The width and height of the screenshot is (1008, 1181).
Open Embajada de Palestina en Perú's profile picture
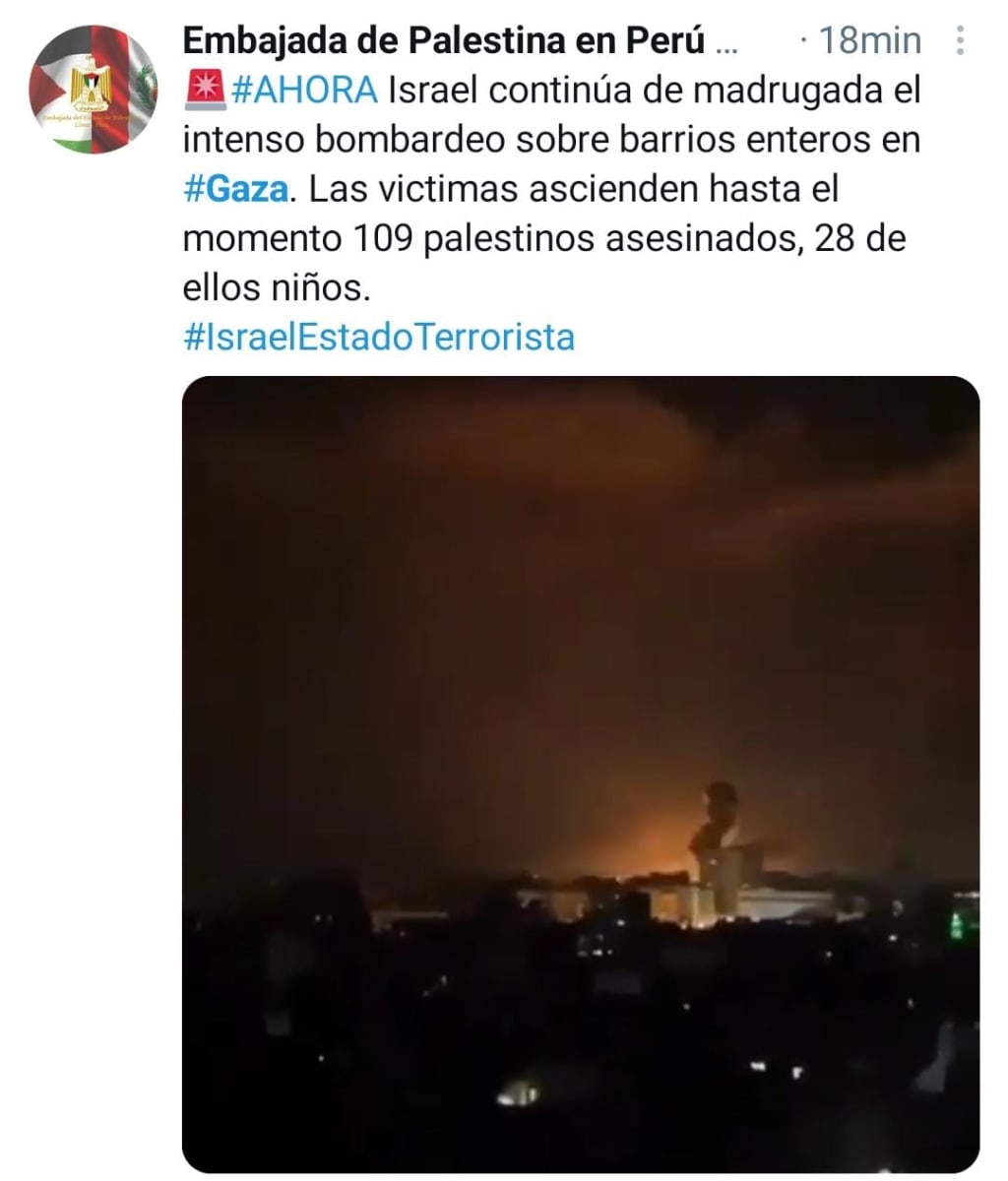tap(94, 90)
